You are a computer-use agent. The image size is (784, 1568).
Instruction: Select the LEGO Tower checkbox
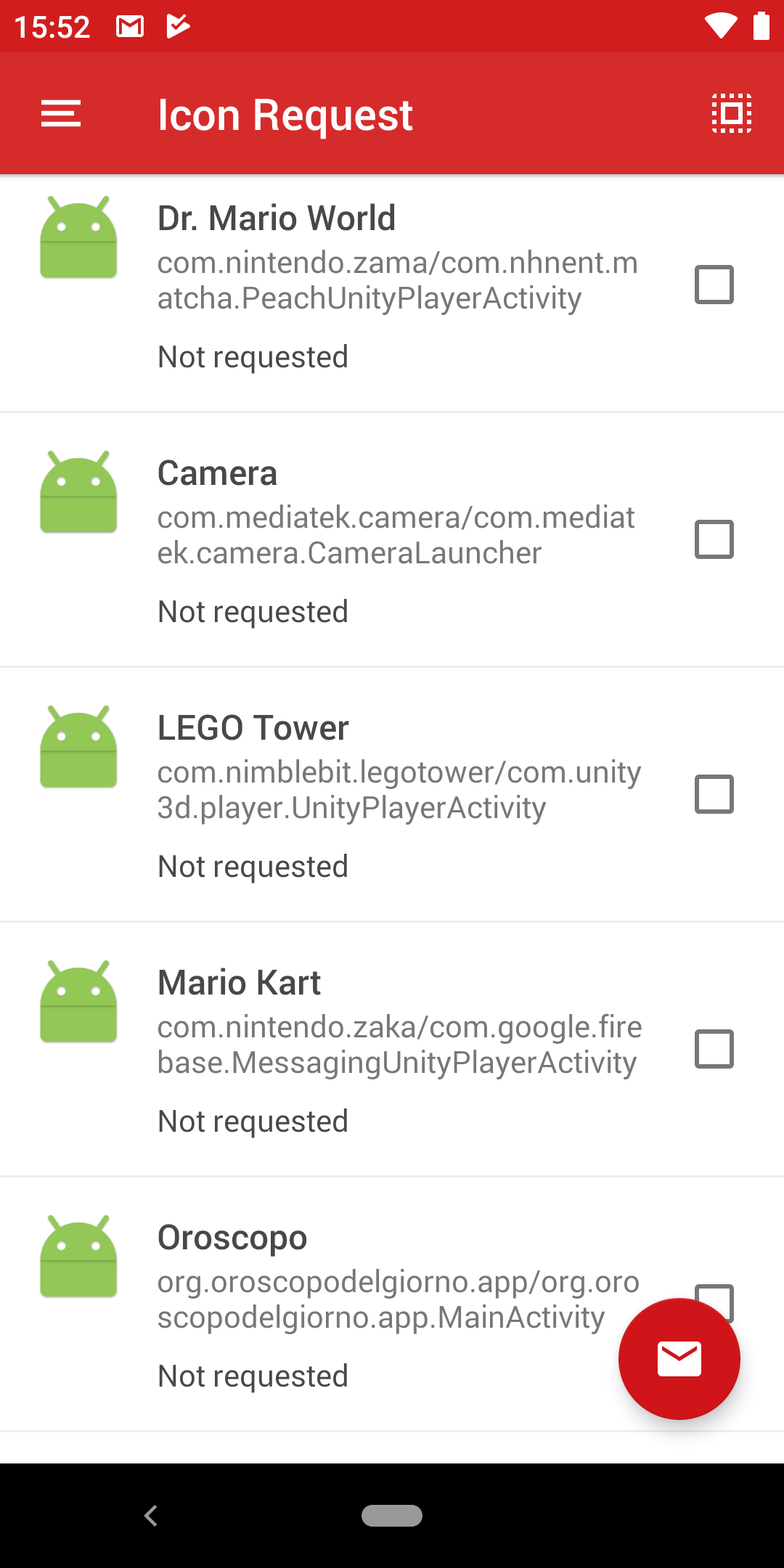pos(714,794)
